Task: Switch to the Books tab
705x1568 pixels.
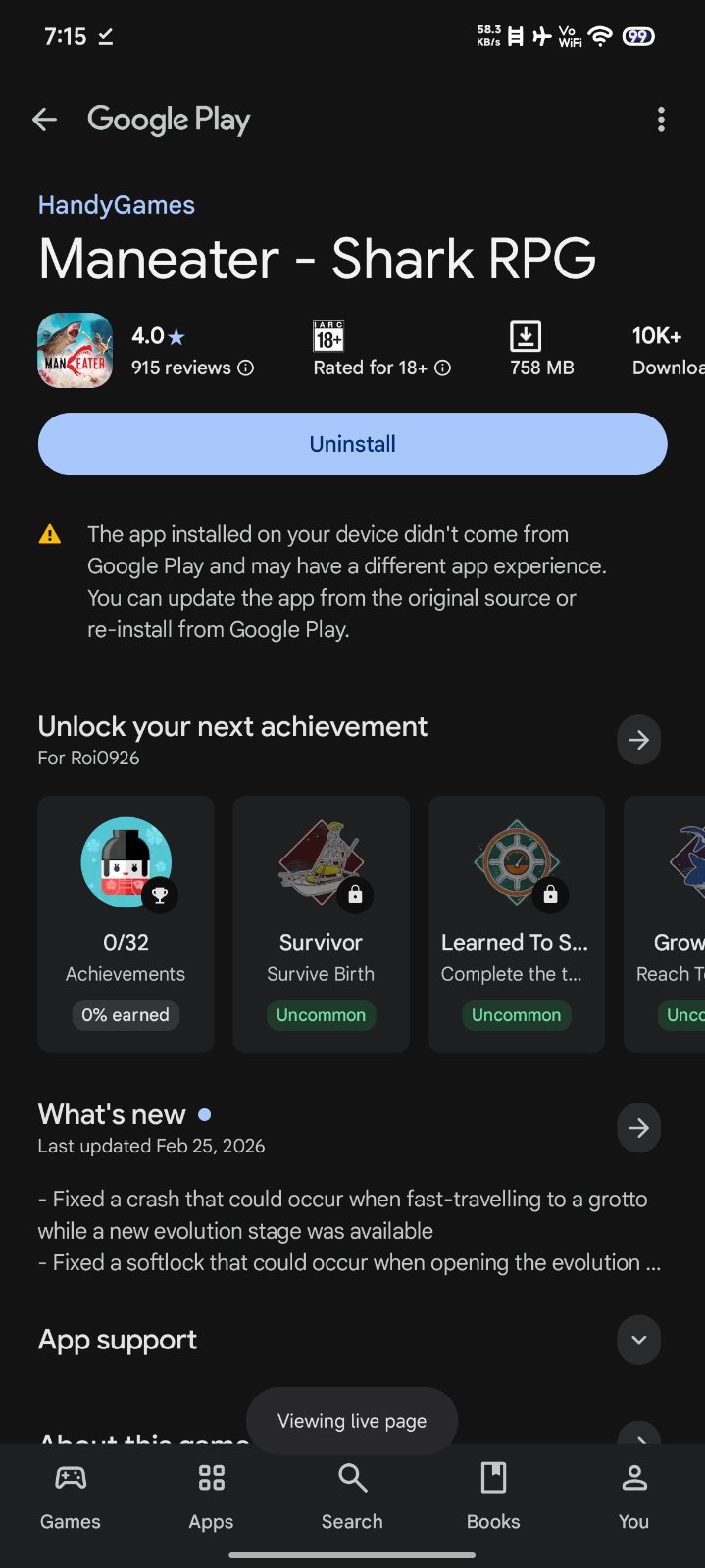Action: coord(493,1495)
